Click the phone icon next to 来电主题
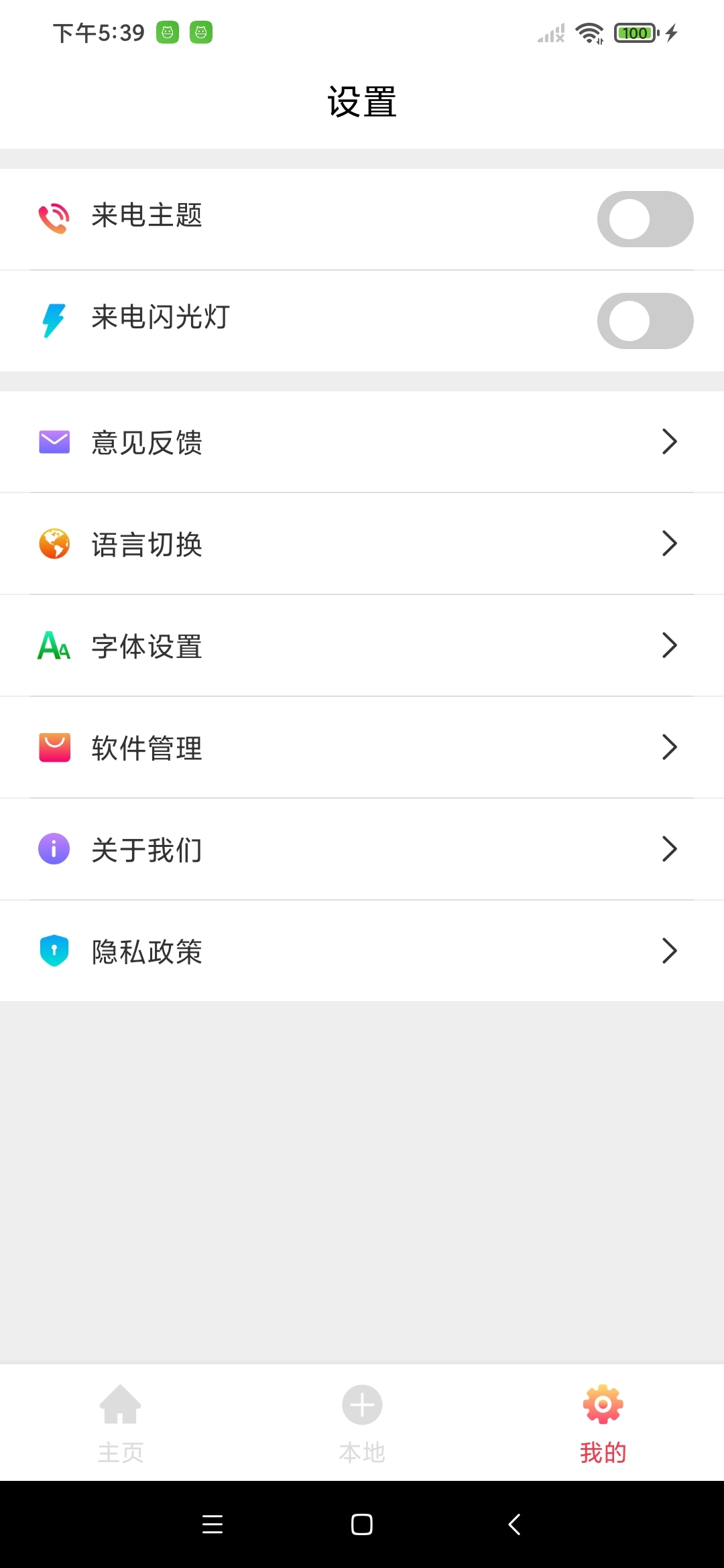Screen dimensions: 724x1568 tap(54, 216)
